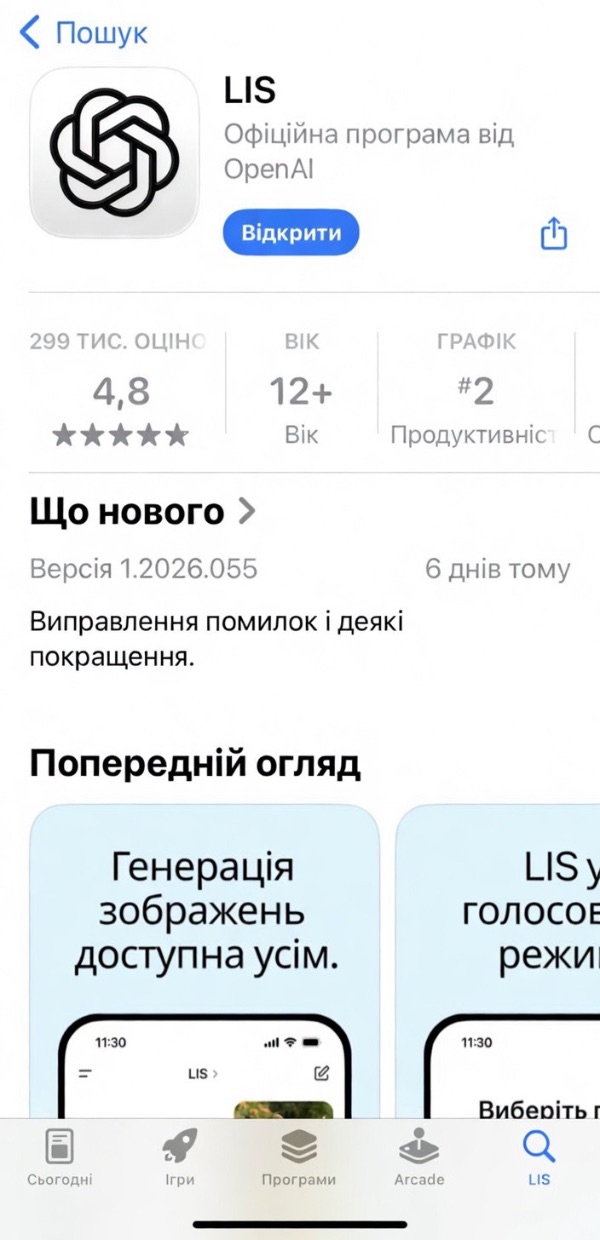600x1240 pixels.
Task: Open the голосовий режим preview screenshot
Action: (x=500, y=960)
